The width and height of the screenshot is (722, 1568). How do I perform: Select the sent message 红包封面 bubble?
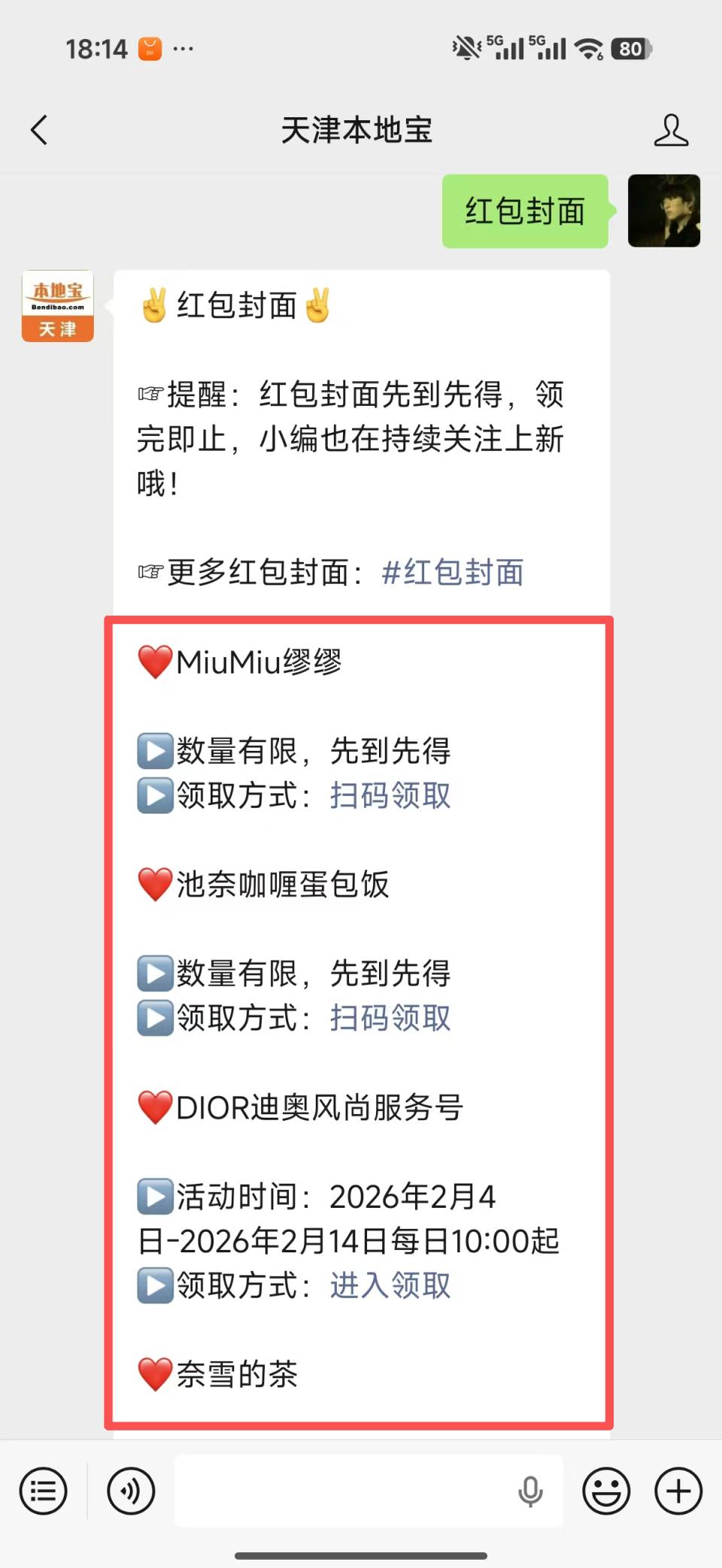tap(525, 211)
